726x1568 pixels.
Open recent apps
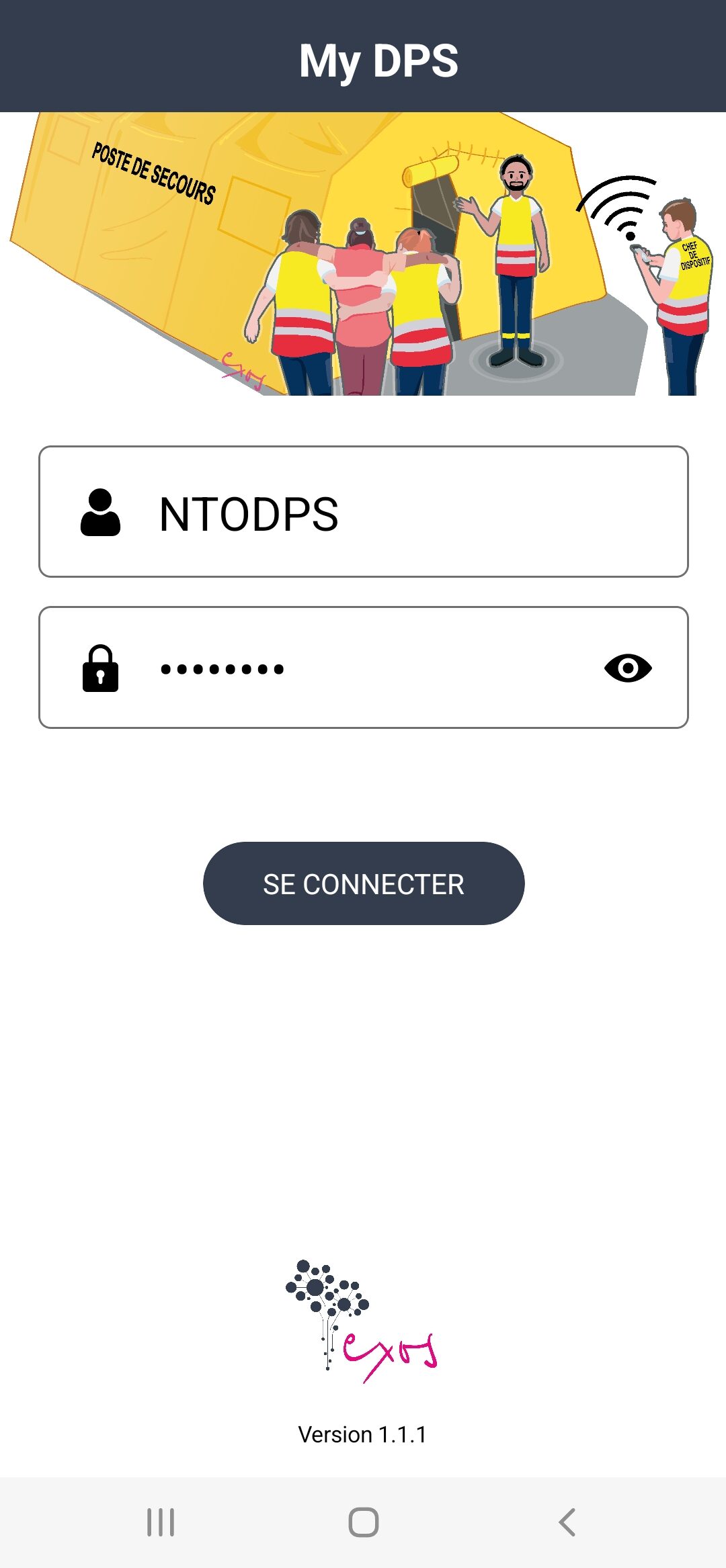[x=161, y=1522]
